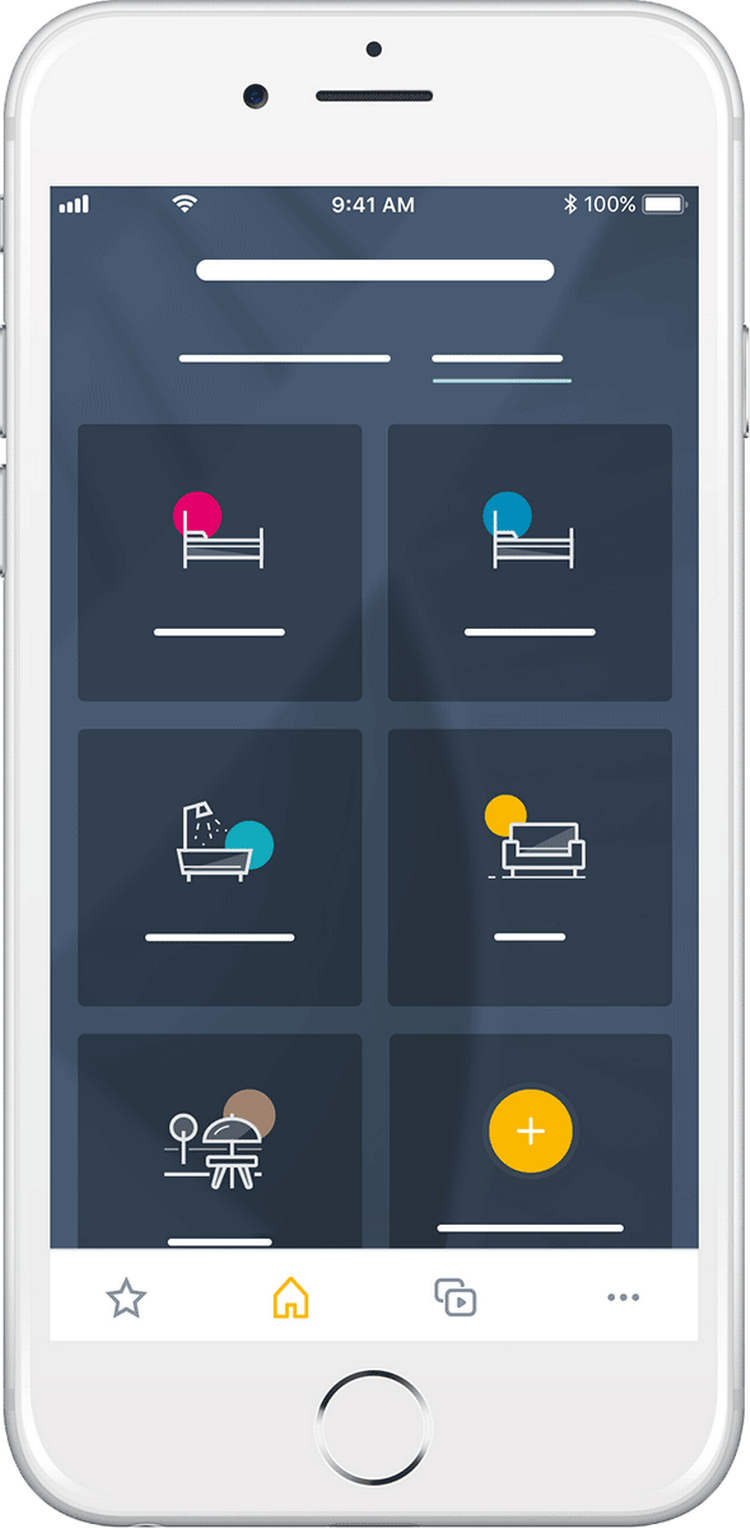Image resolution: width=750 pixels, height=1528 pixels.
Task: Open the bedroom card with pink dot
Action: (220, 562)
